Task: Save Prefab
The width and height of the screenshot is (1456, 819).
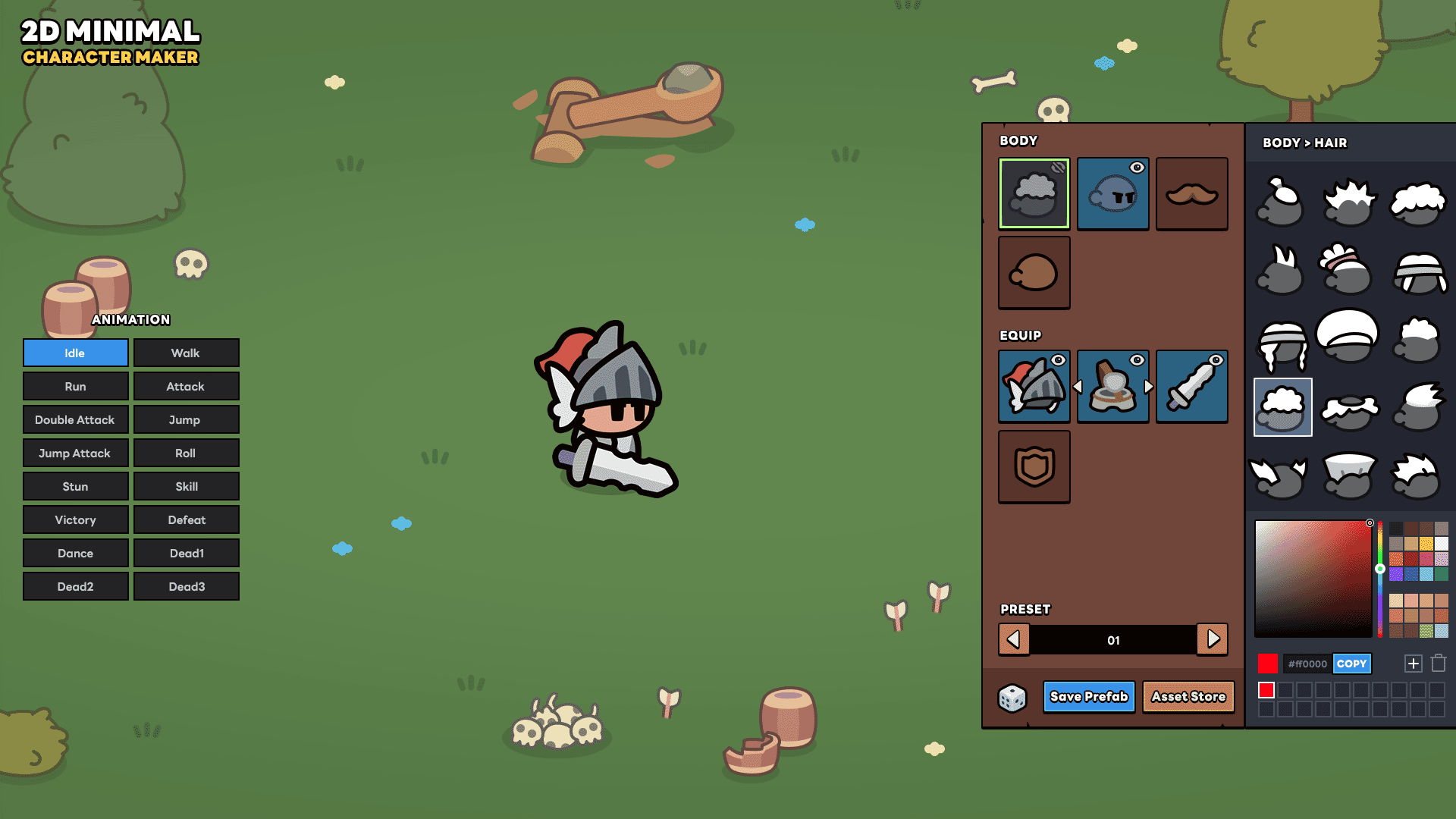Action: click(x=1088, y=696)
